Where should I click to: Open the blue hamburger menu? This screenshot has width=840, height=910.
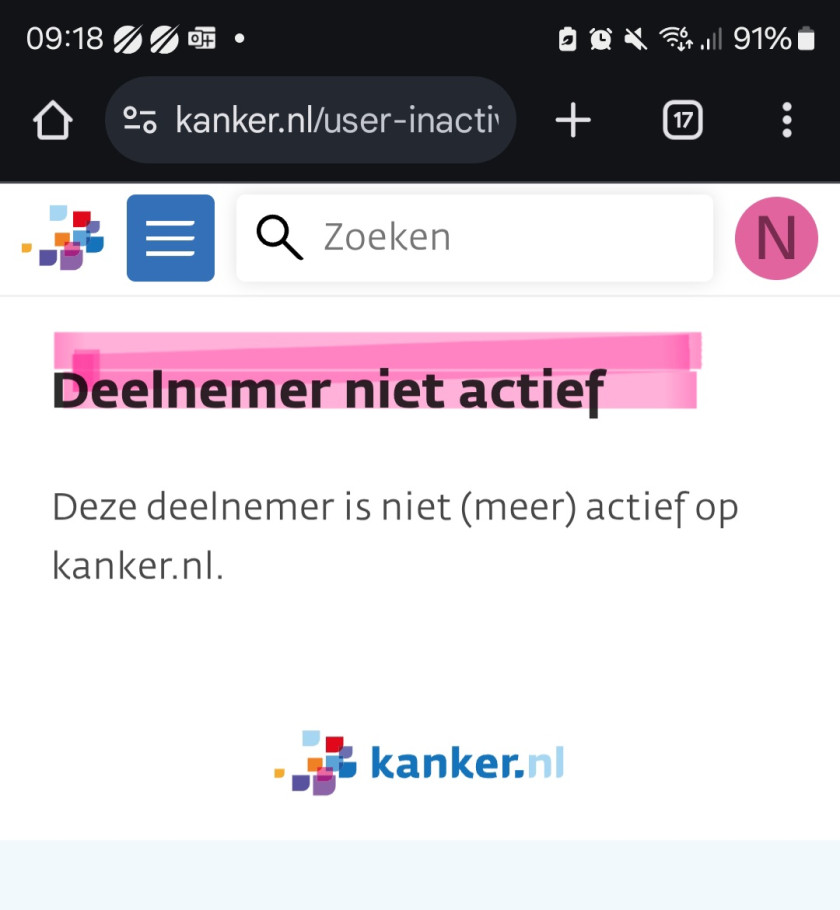[x=170, y=238]
